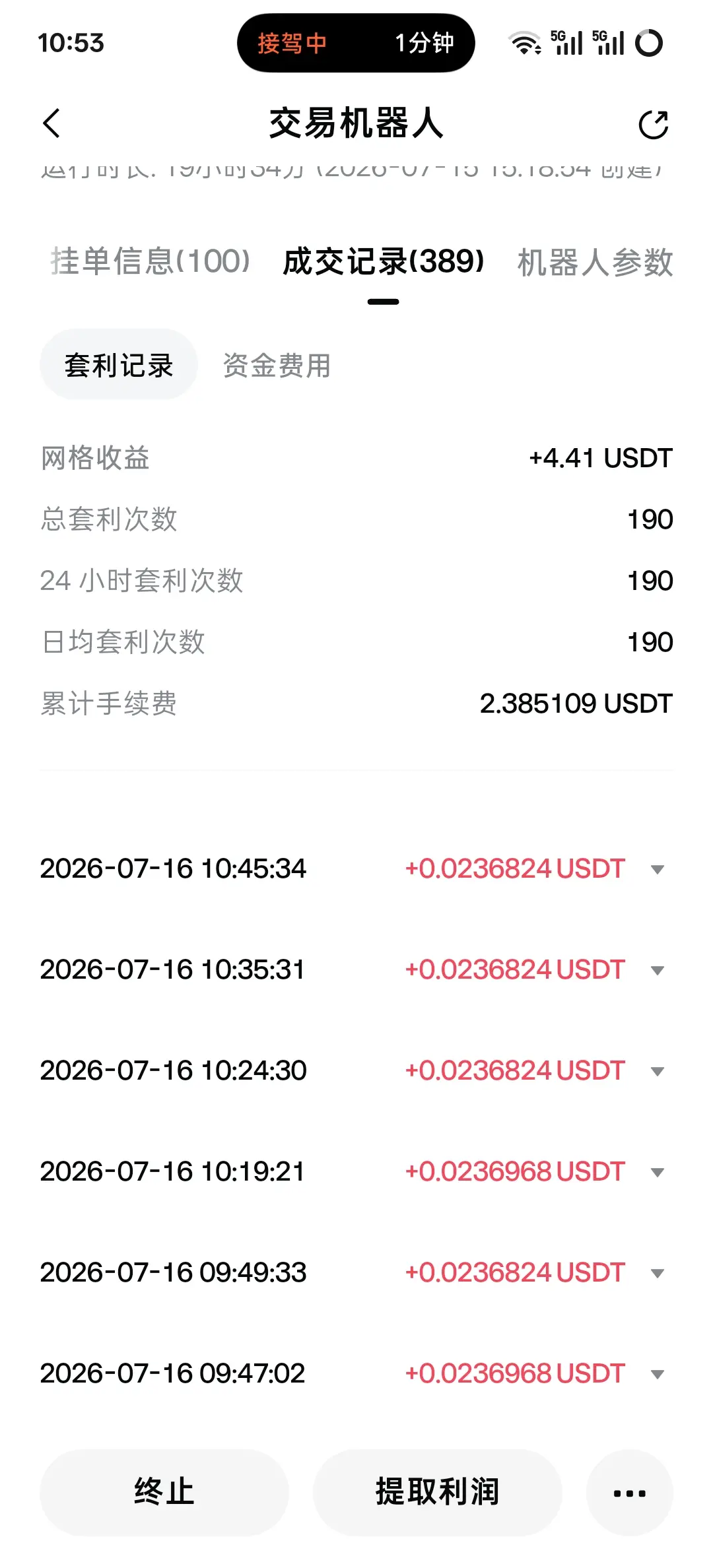Open the three-dot more options button
The width and height of the screenshot is (713, 1568).
click(x=629, y=1492)
